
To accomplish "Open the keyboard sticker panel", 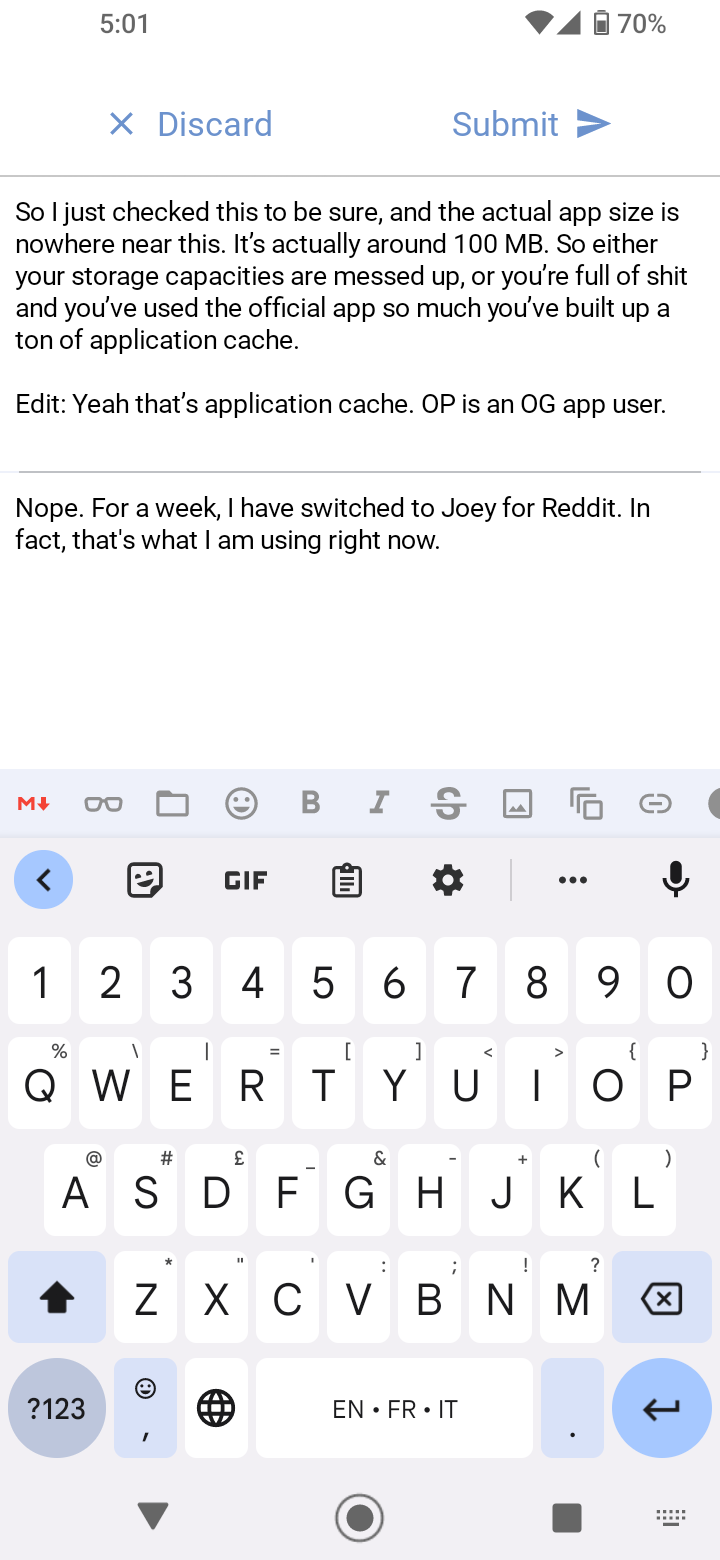I will pos(145,880).
